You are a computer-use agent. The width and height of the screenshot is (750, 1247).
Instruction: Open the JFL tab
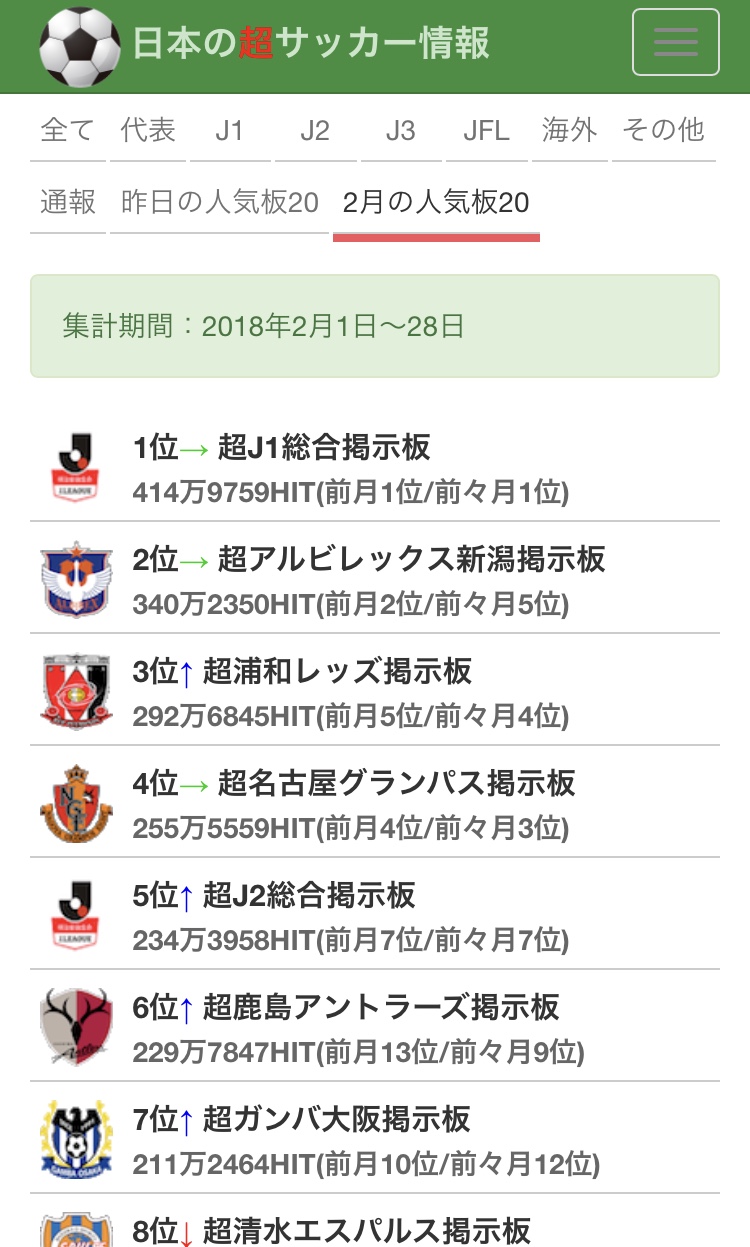pyautogui.click(x=487, y=130)
